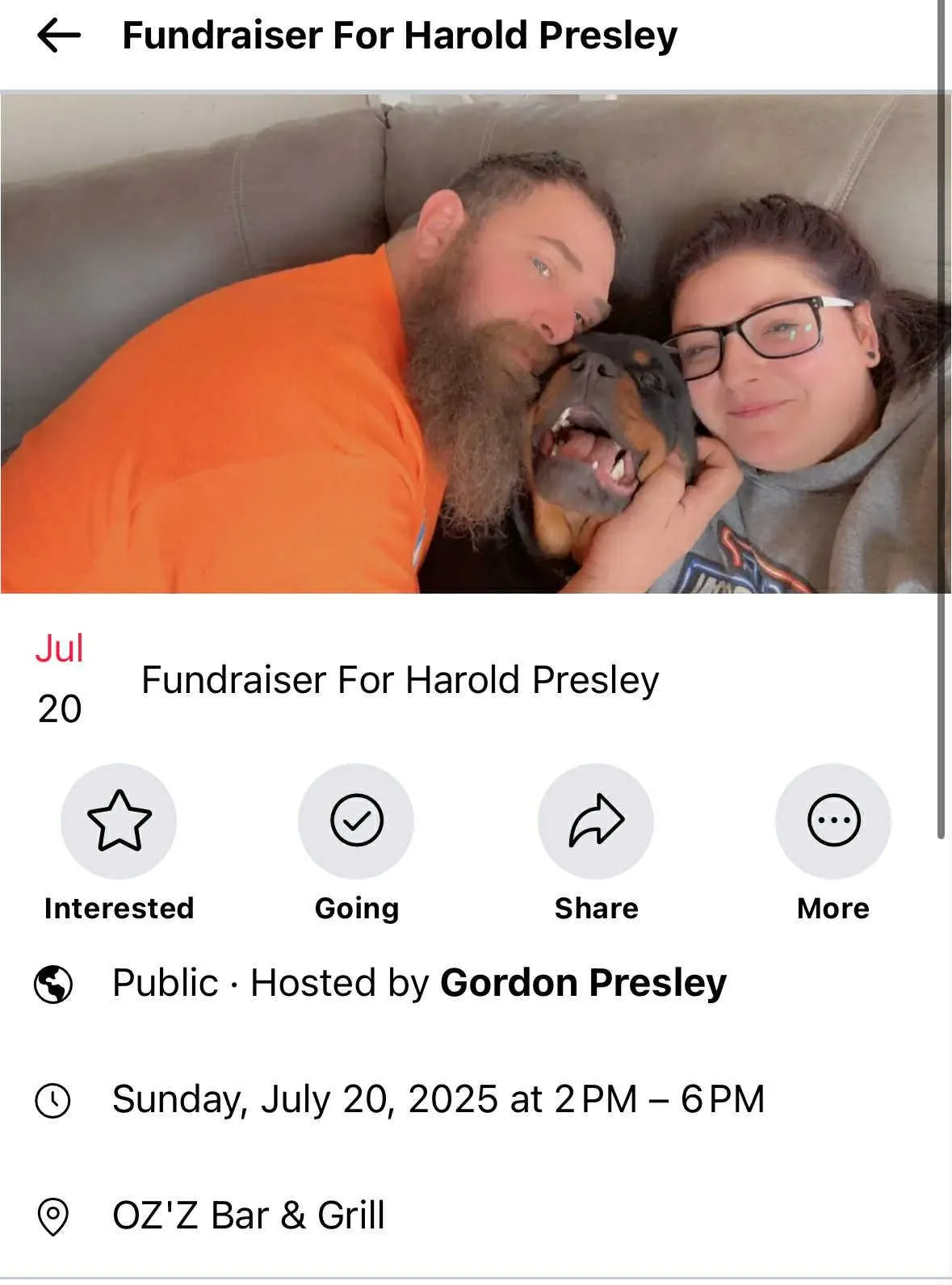952x1285 pixels.
Task: Go back using the arrow icon
Action: (59, 36)
